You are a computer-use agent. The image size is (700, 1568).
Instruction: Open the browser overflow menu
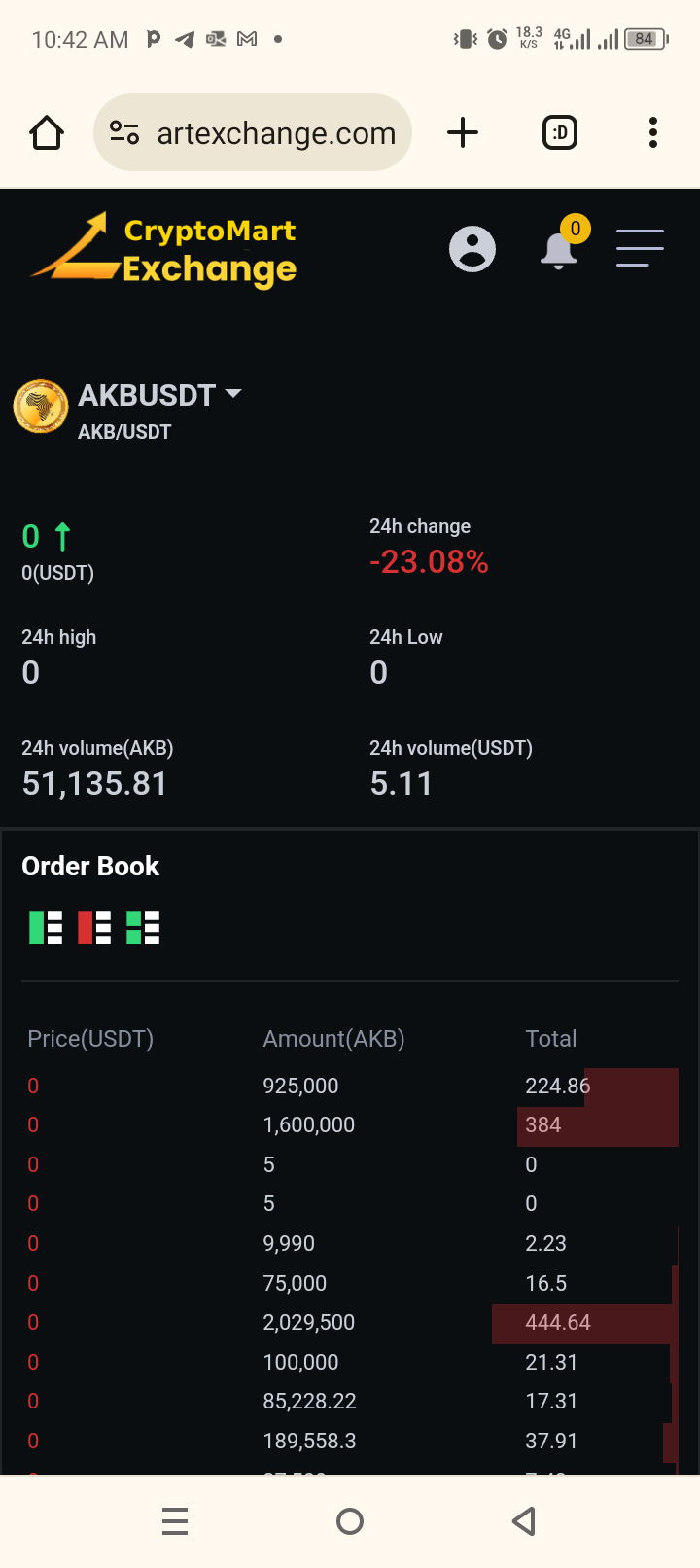[653, 132]
